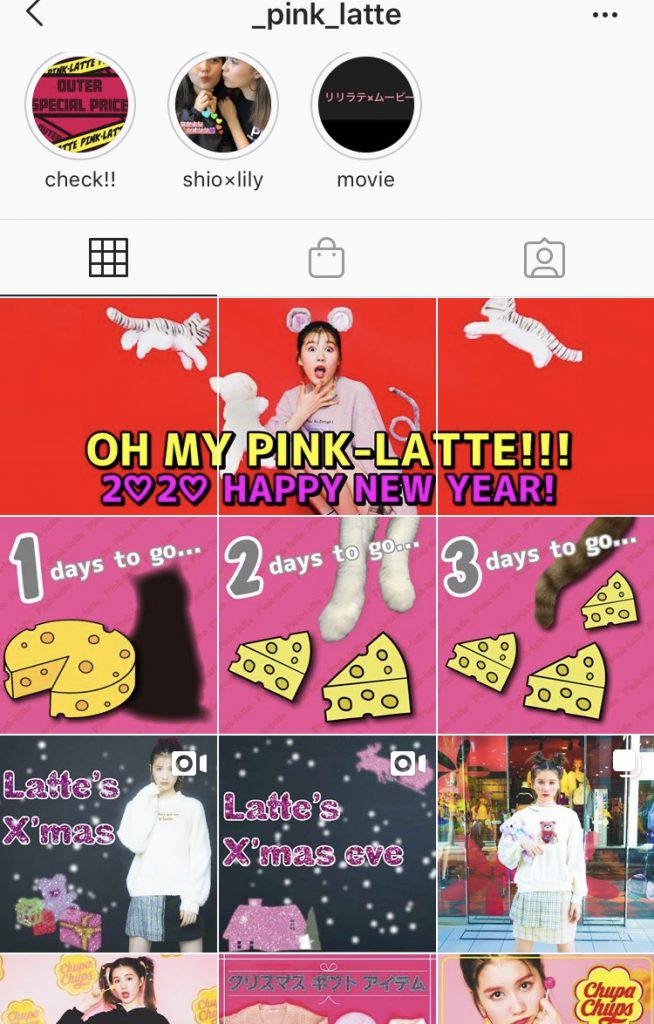Screen dimensions: 654x1024
Task: Open the 3 days to go post
Action: 545,625
